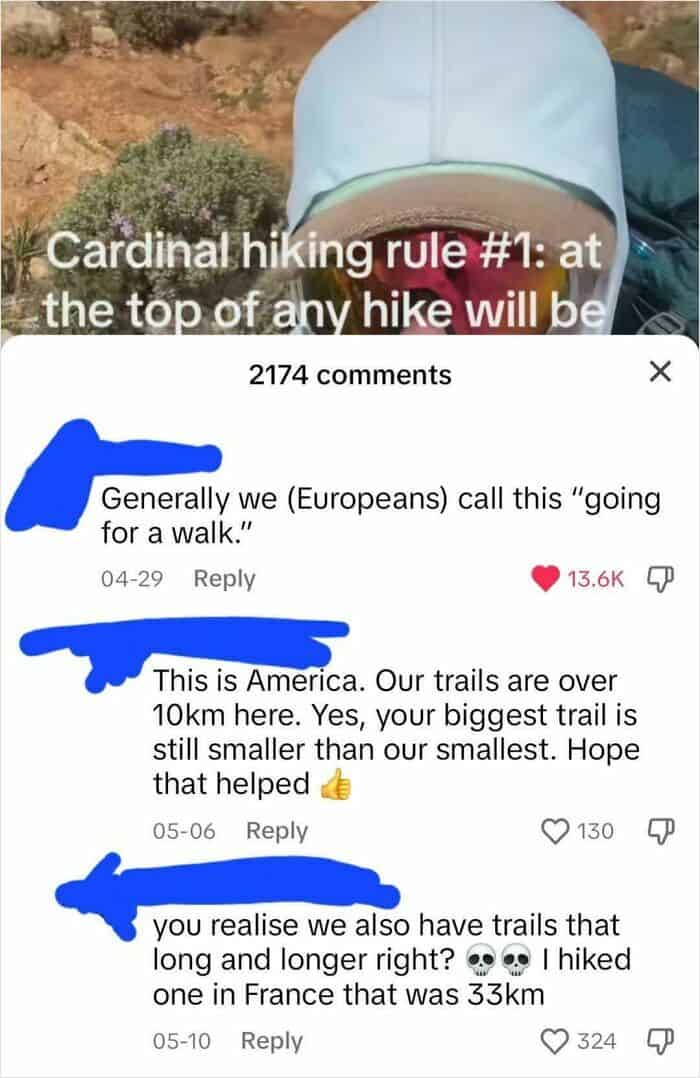
Task: Dislike the France 33km trail comment
Action: click(x=659, y=1041)
